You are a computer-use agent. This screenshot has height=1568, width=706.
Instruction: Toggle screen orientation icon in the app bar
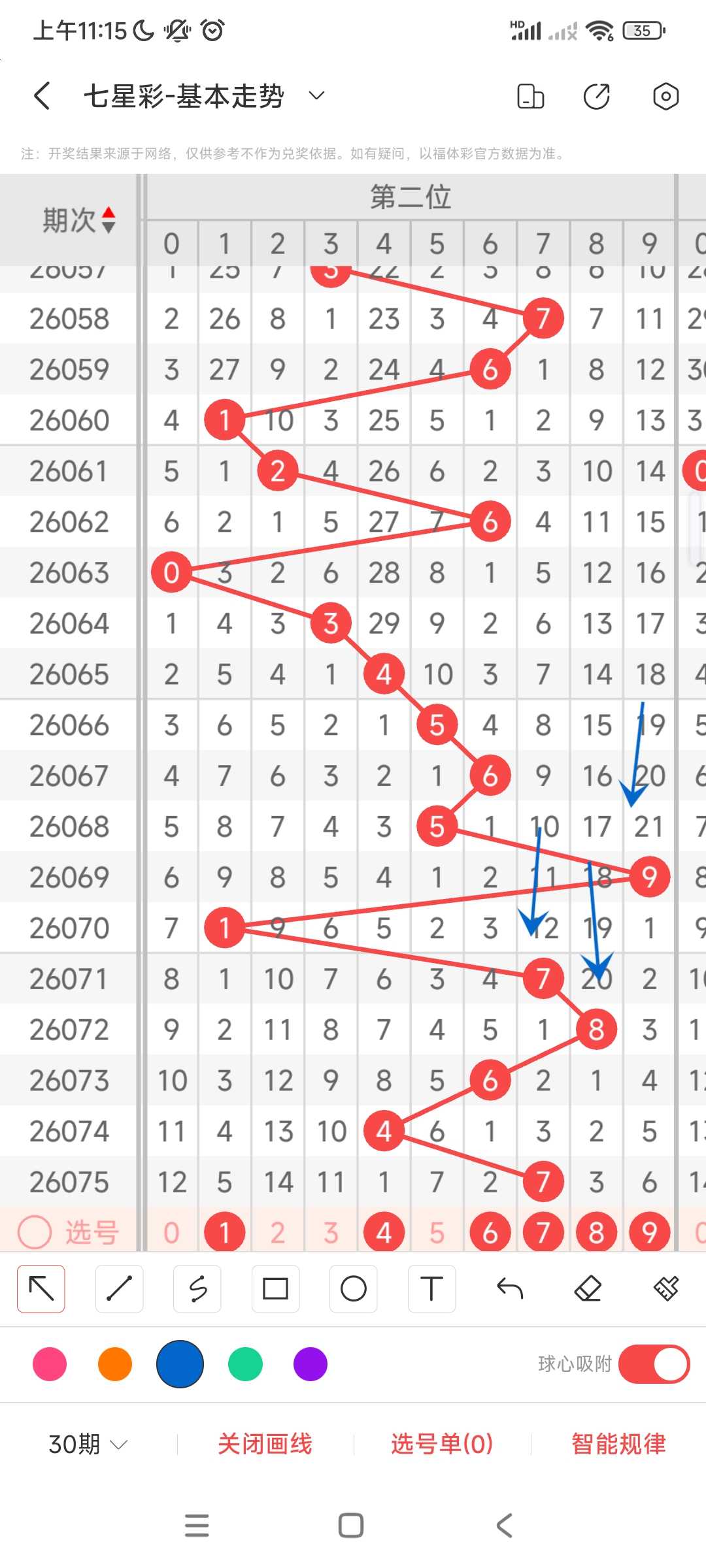coord(530,96)
